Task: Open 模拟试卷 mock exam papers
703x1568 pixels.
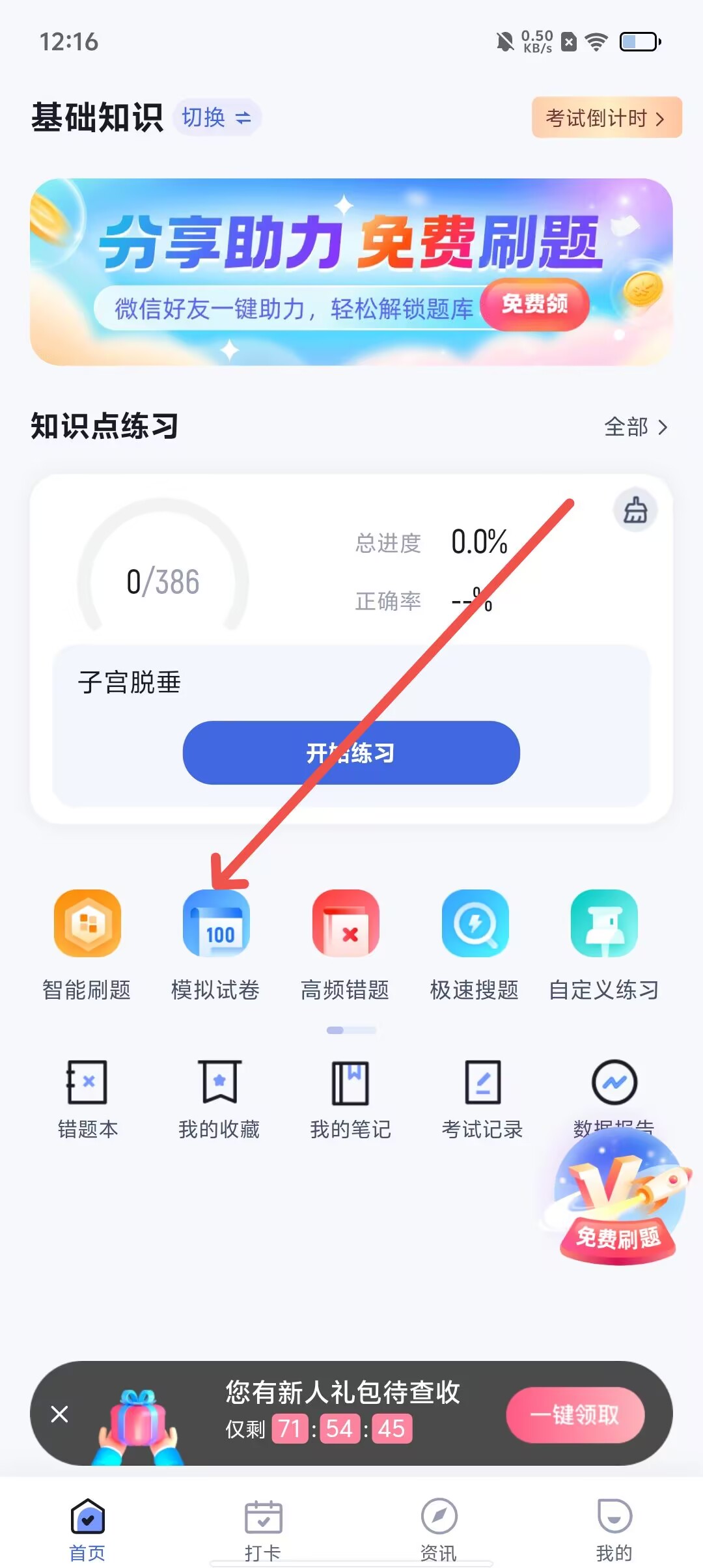Action: (216, 944)
